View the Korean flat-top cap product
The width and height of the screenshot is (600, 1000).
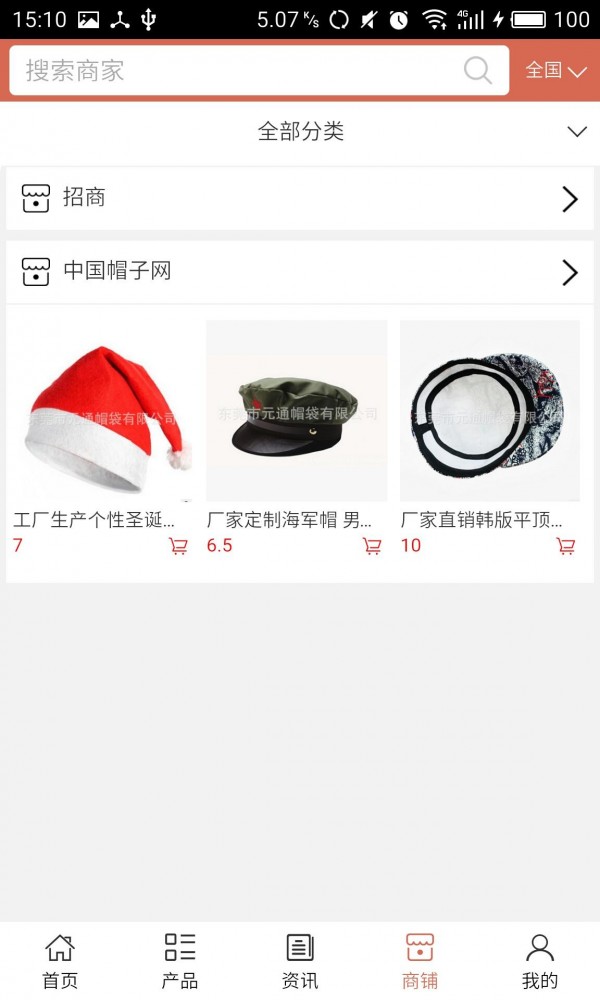490,412
